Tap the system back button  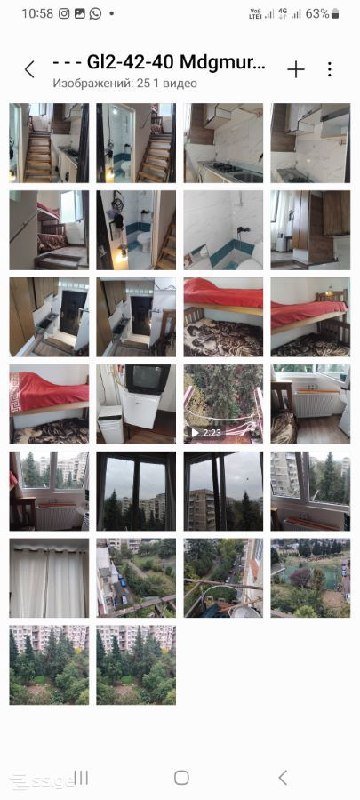(x=282, y=778)
